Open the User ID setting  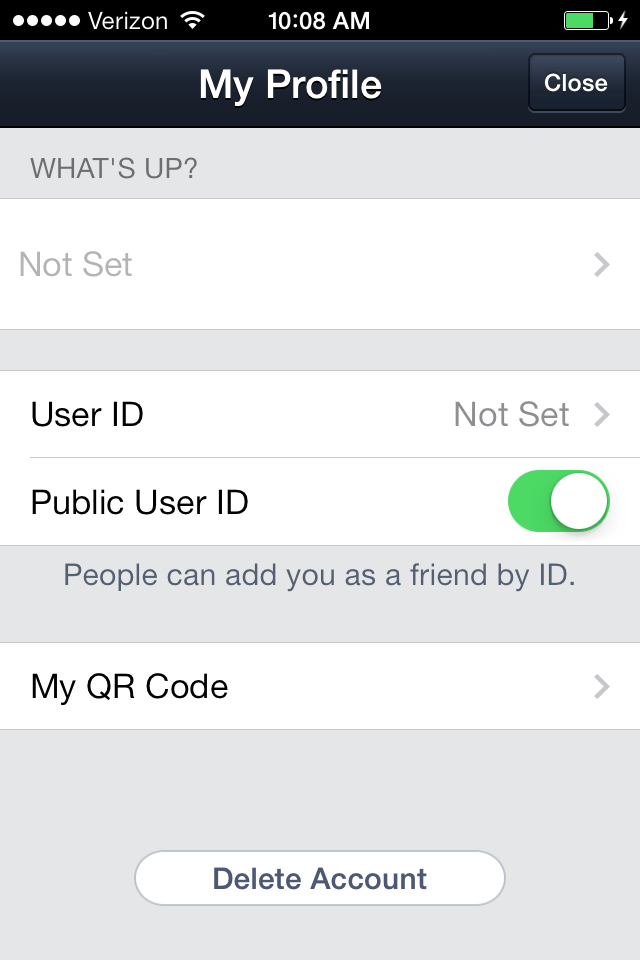(x=320, y=414)
